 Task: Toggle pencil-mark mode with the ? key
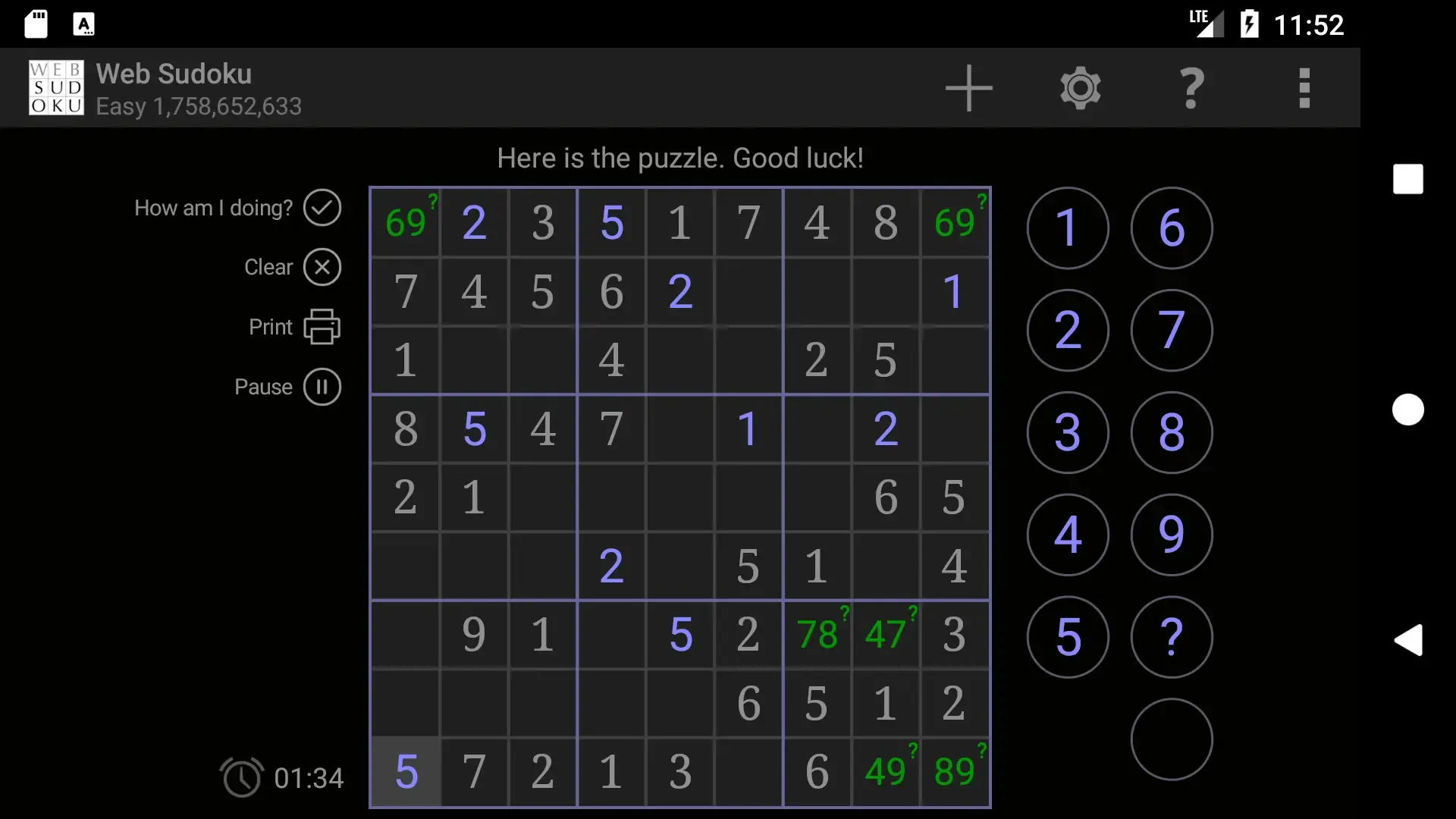1172,637
